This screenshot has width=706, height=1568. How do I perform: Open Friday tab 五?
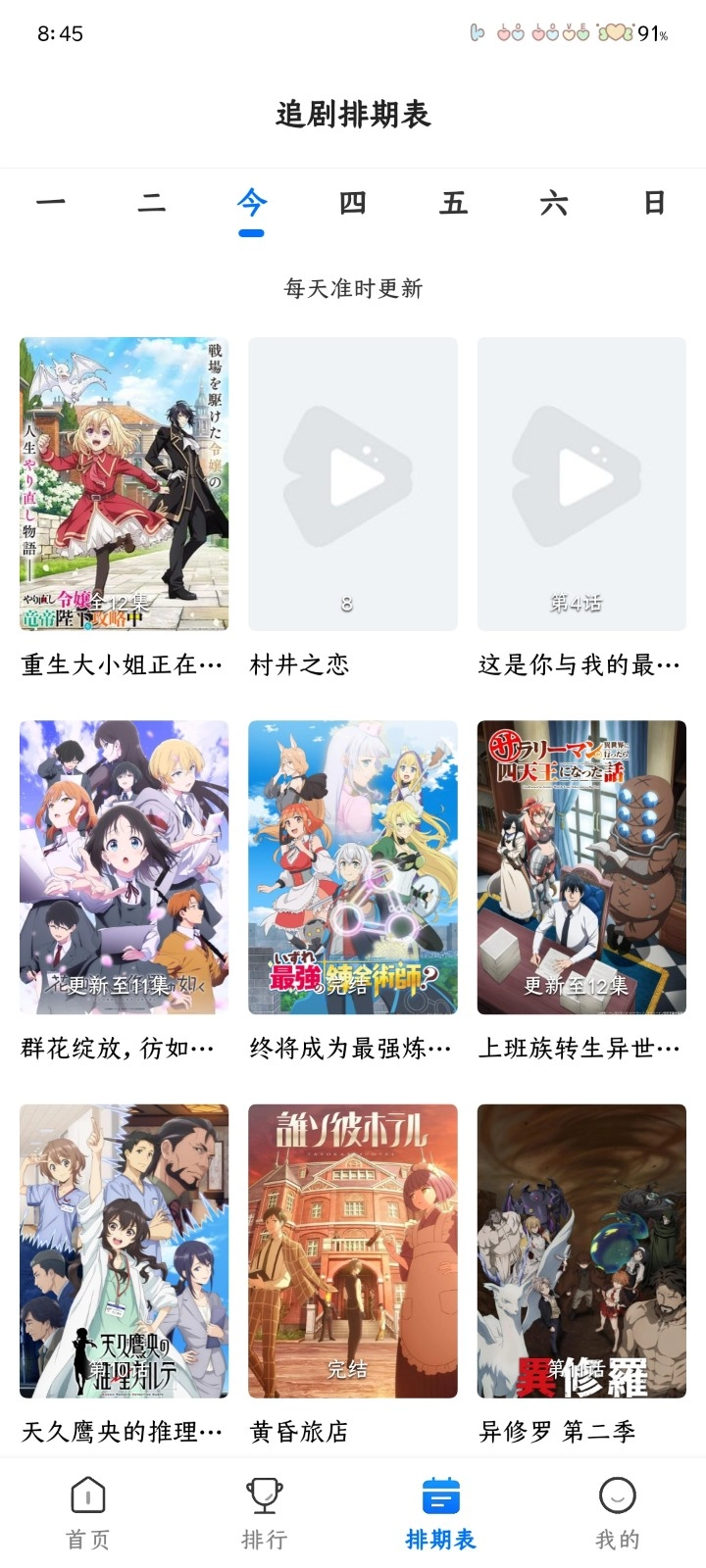click(x=455, y=203)
